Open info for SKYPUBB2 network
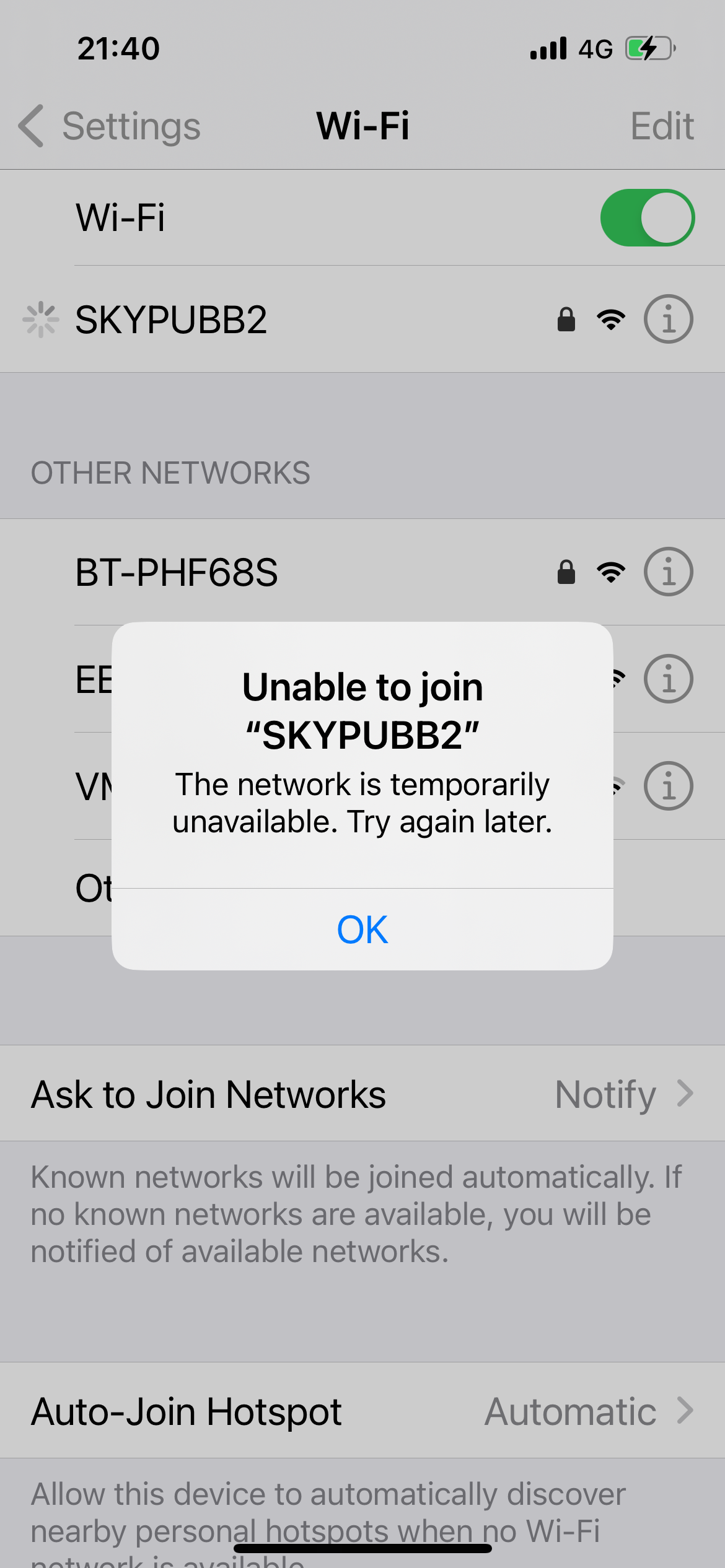 point(668,320)
